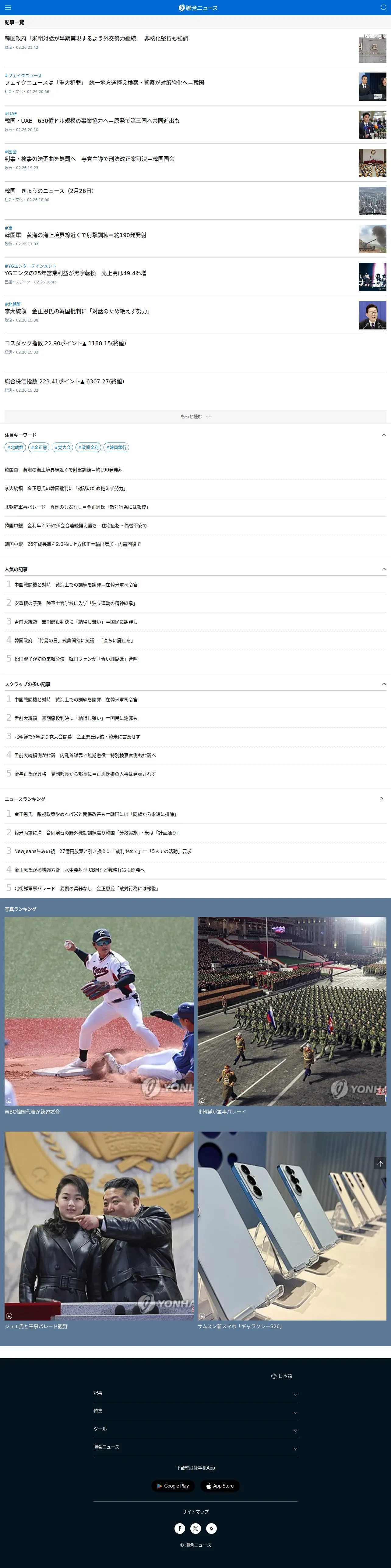Open the Google Play download button
391x1568 pixels.
tap(173, 1486)
